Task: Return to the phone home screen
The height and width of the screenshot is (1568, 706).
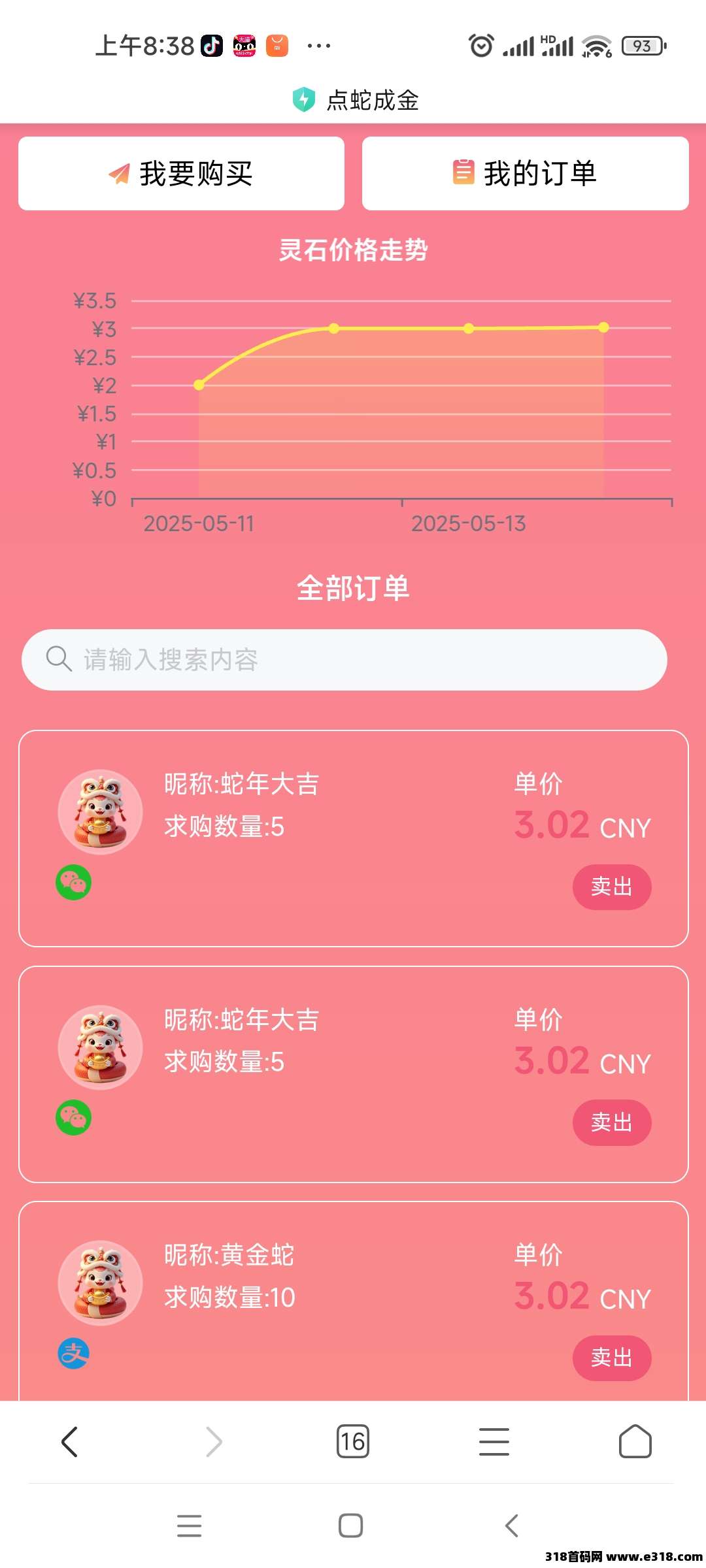Action: [x=351, y=1526]
